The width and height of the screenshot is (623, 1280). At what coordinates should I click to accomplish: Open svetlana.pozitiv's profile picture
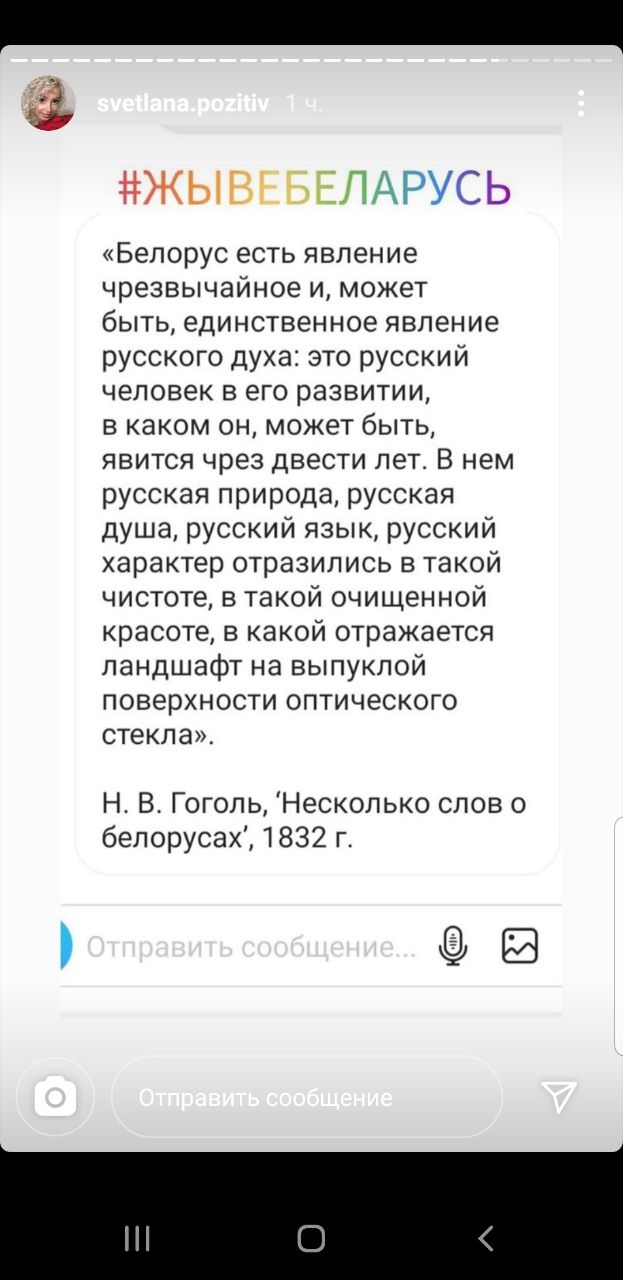(x=48, y=103)
